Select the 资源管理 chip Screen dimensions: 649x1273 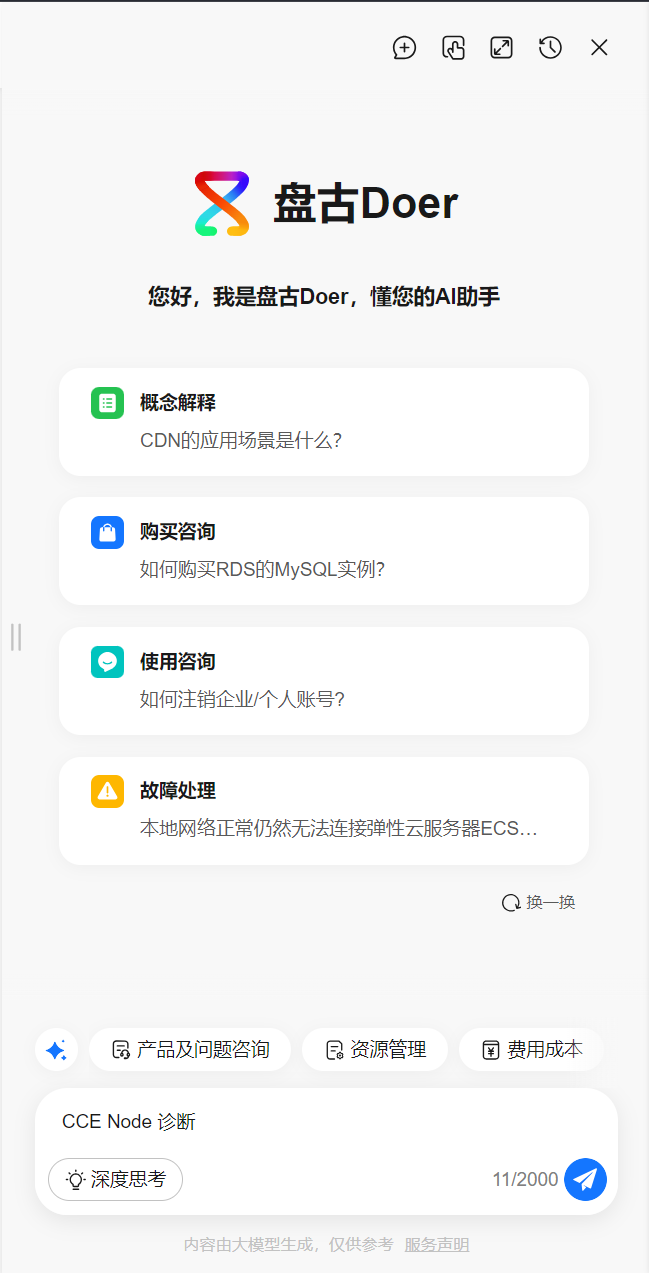(375, 1050)
